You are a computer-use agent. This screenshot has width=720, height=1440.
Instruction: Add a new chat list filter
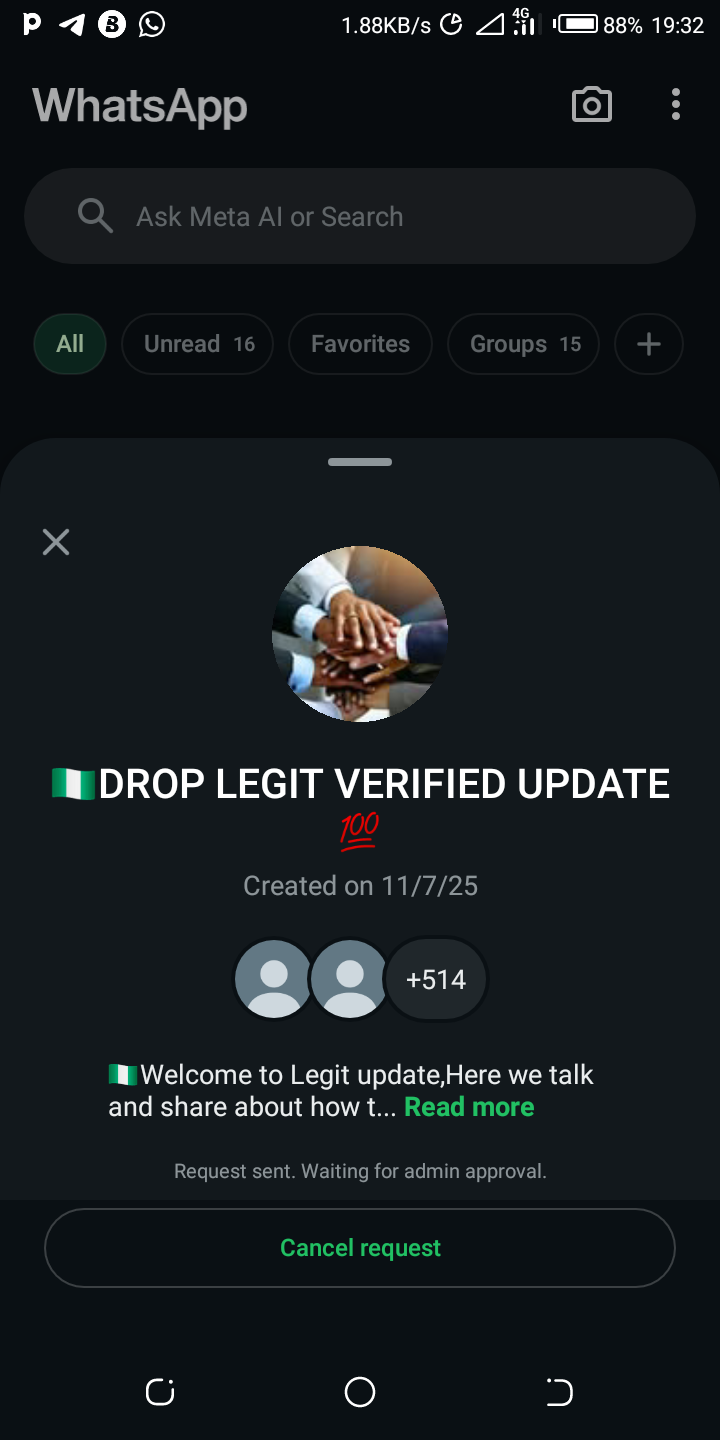tap(649, 344)
